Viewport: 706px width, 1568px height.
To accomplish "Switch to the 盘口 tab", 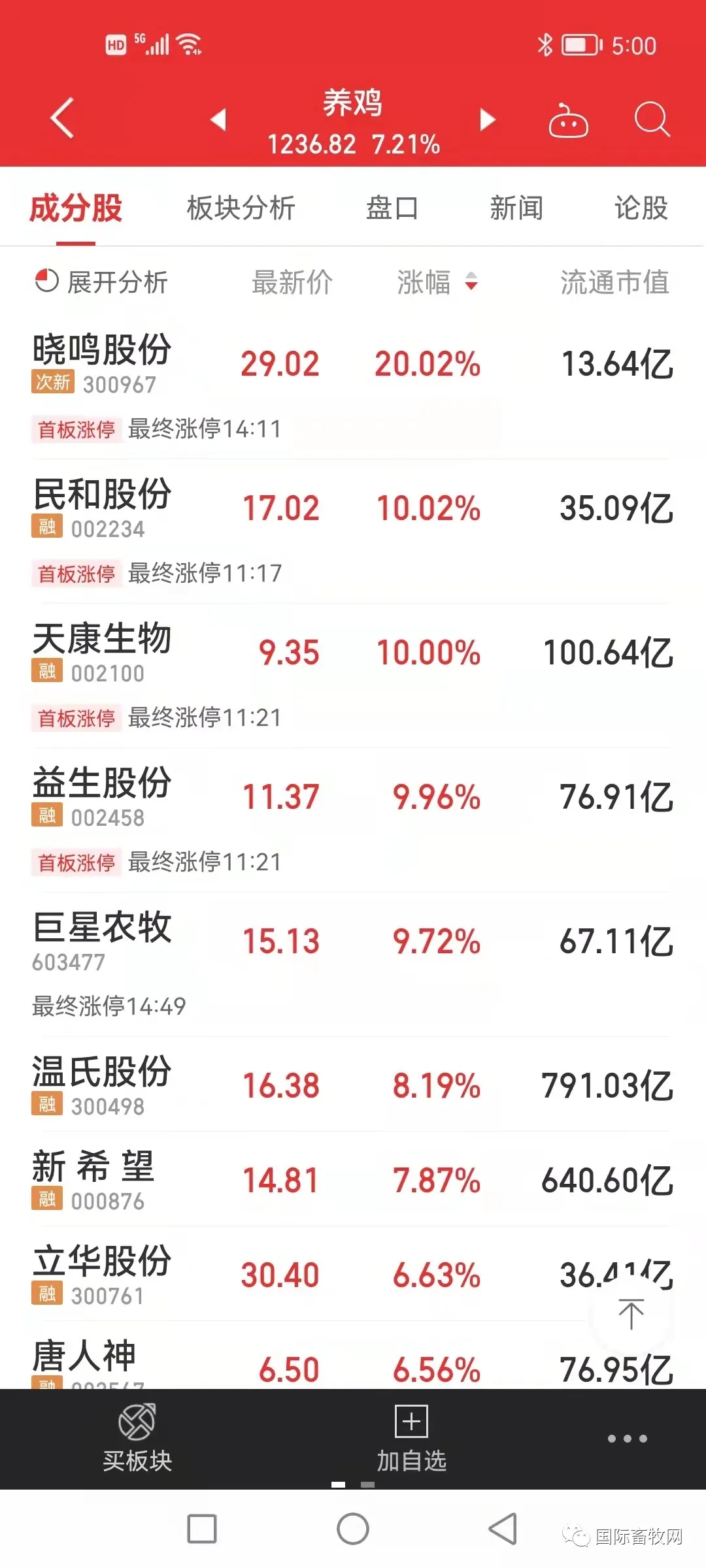I will coord(392,208).
